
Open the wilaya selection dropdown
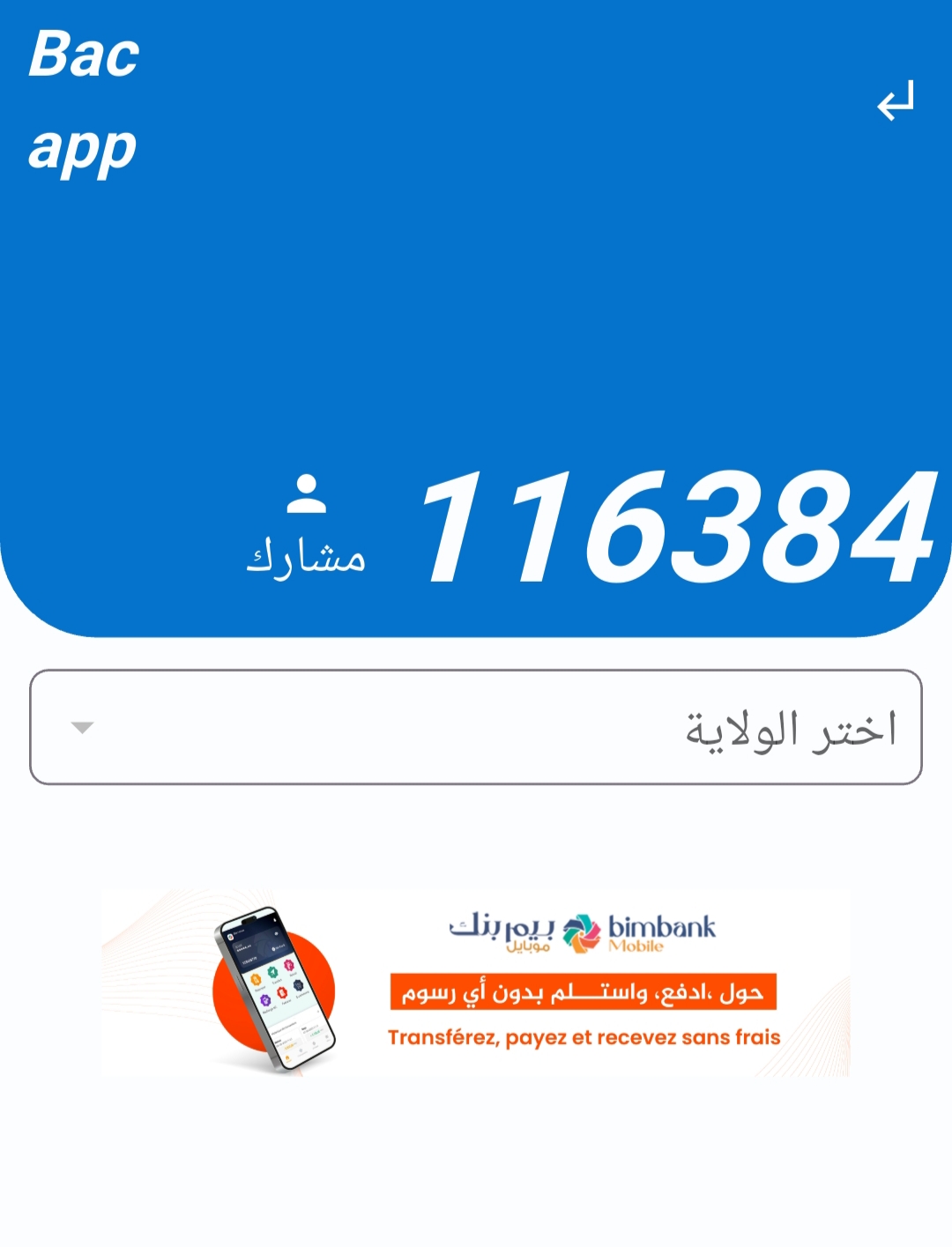tap(476, 727)
